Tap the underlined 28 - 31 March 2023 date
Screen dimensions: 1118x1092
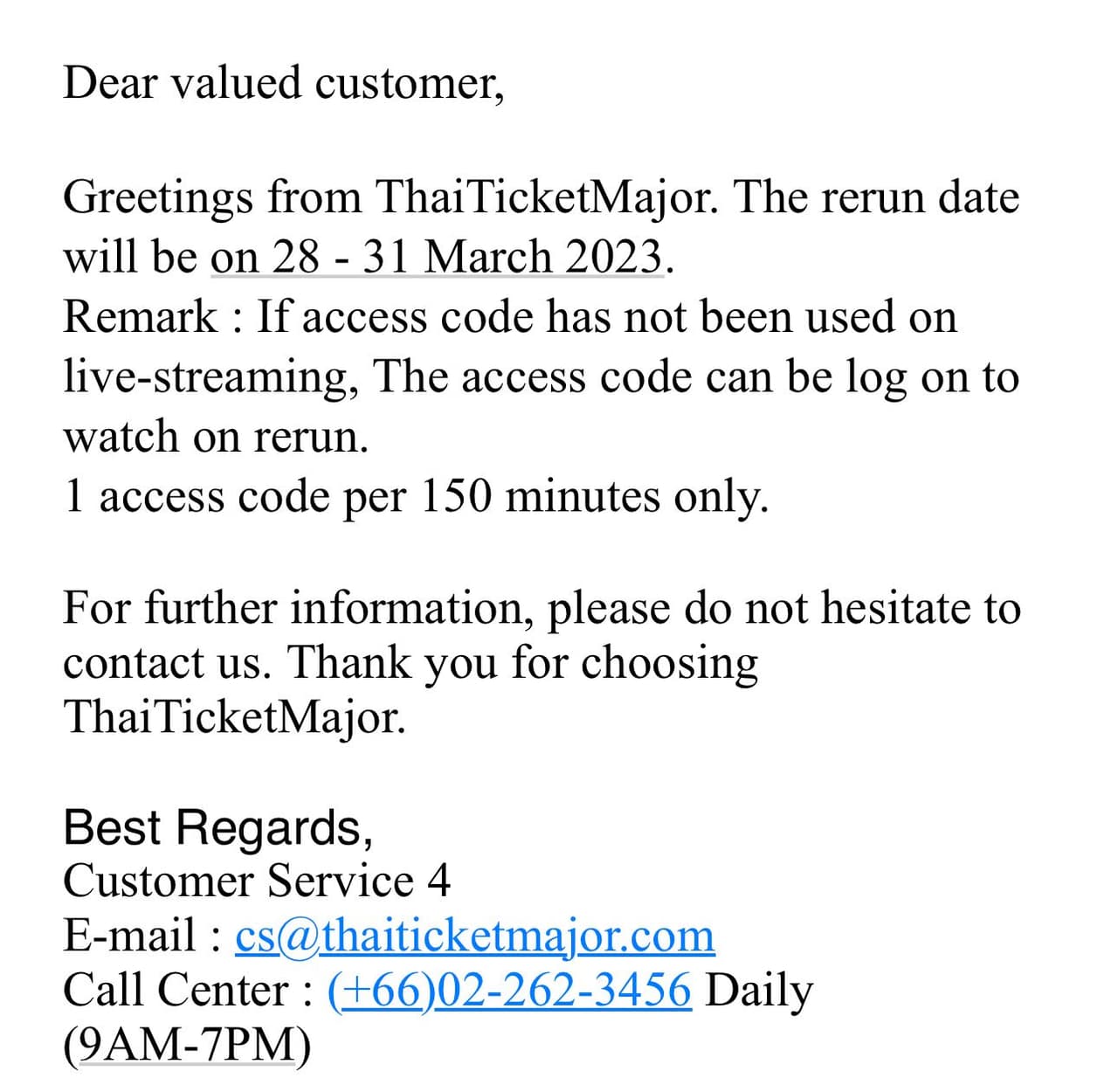[x=437, y=258]
